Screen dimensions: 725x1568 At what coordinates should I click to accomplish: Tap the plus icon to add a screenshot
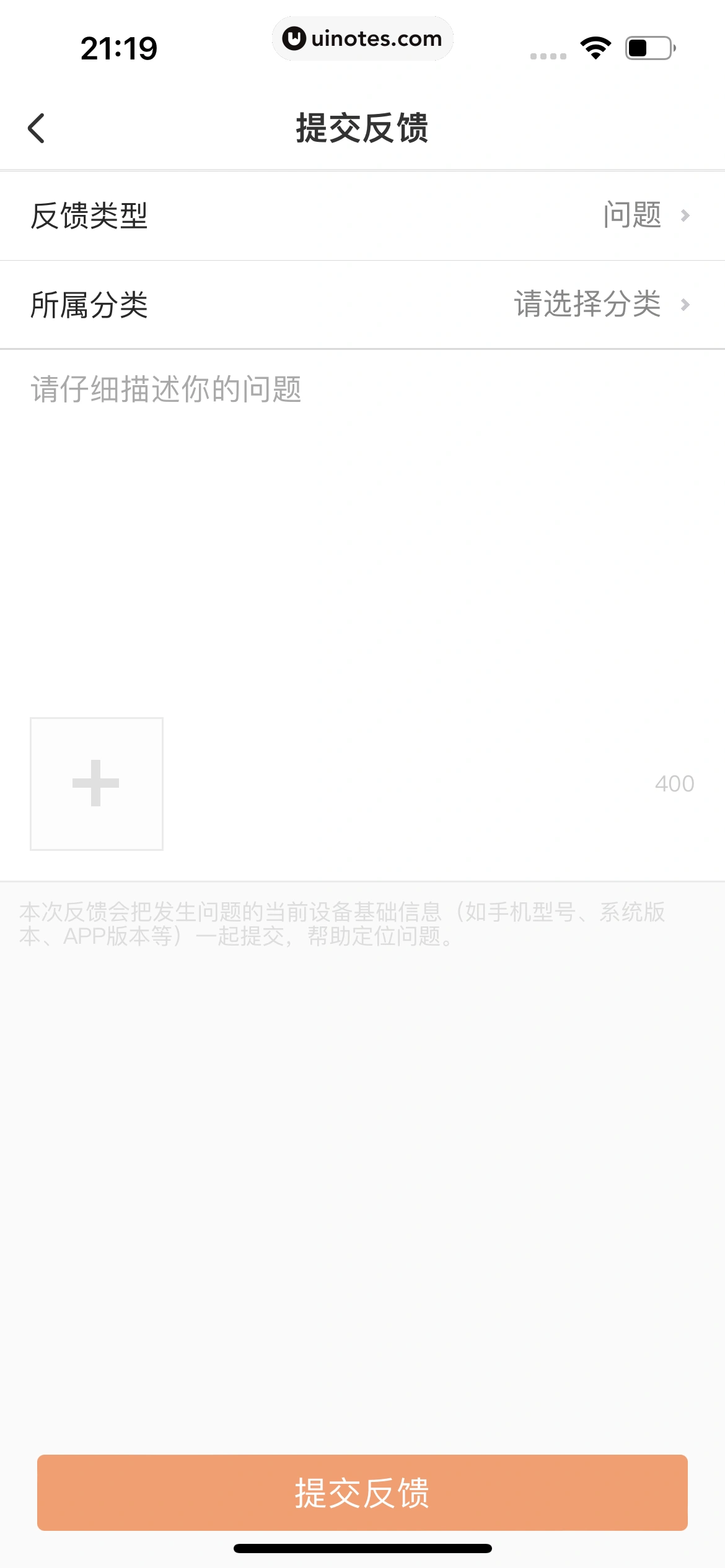(96, 783)
